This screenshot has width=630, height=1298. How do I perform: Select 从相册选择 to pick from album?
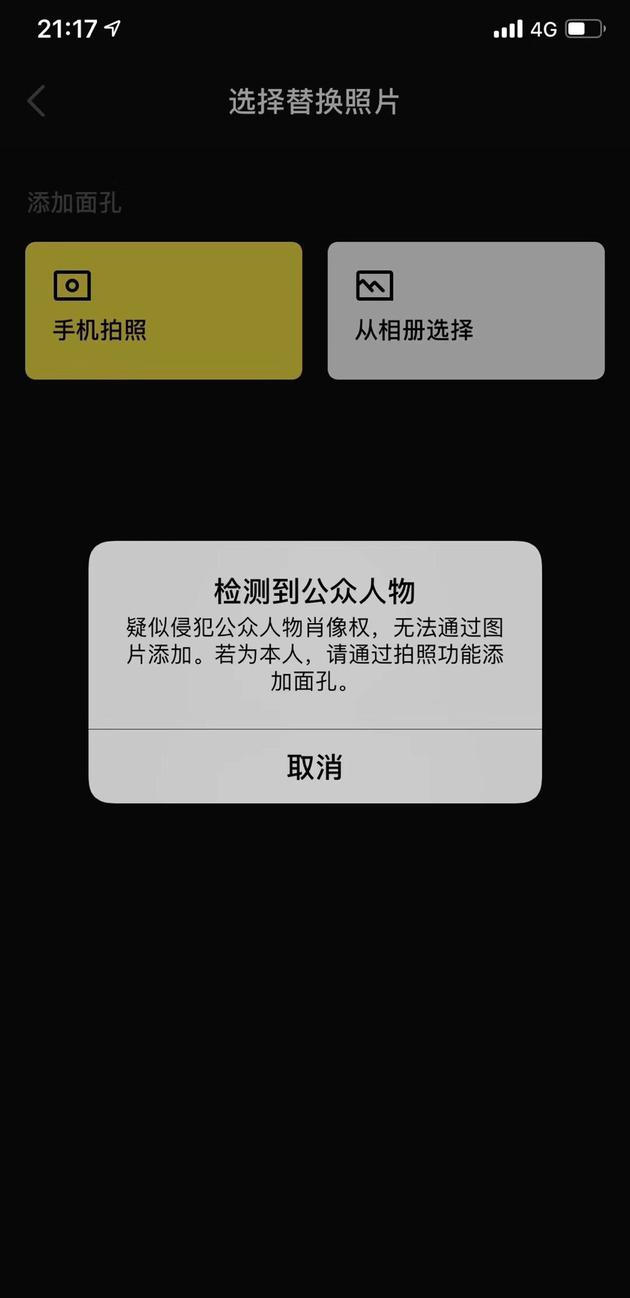(466, 310)
